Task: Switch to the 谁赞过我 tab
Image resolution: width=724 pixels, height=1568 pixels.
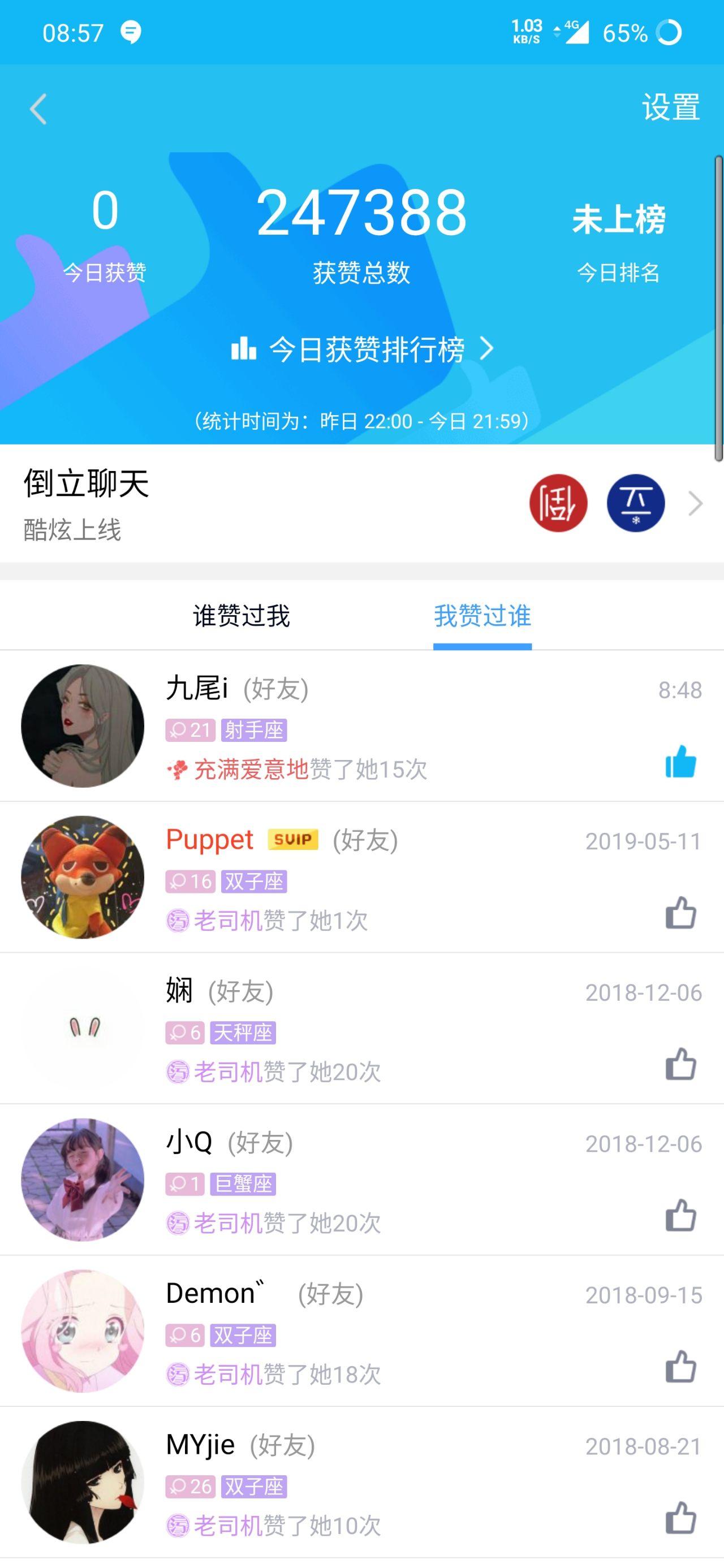Action: click(241, 616)
